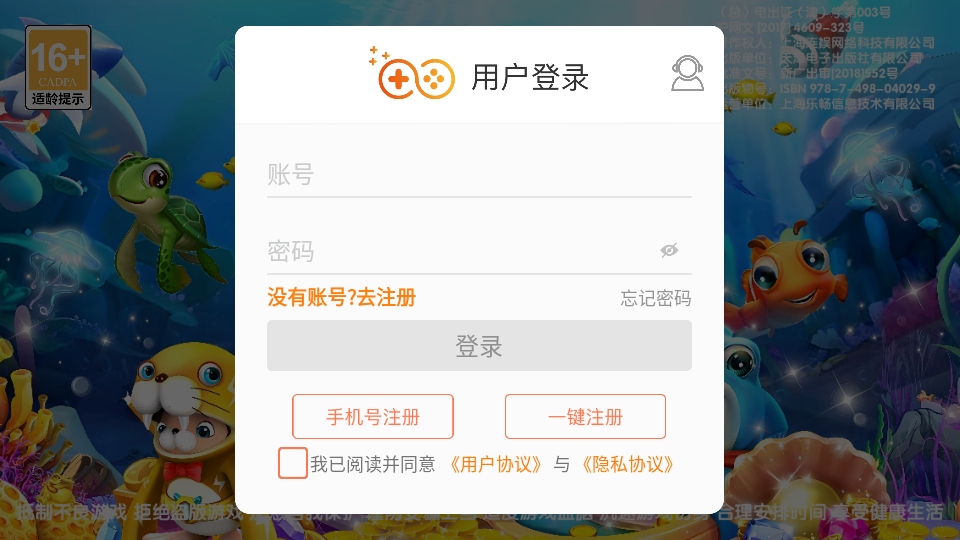Image resolution: width=960 pixels, height=540 pixels.
Task: Choose 手机号注册 phone registration
Action: click(x=372, y=417)
